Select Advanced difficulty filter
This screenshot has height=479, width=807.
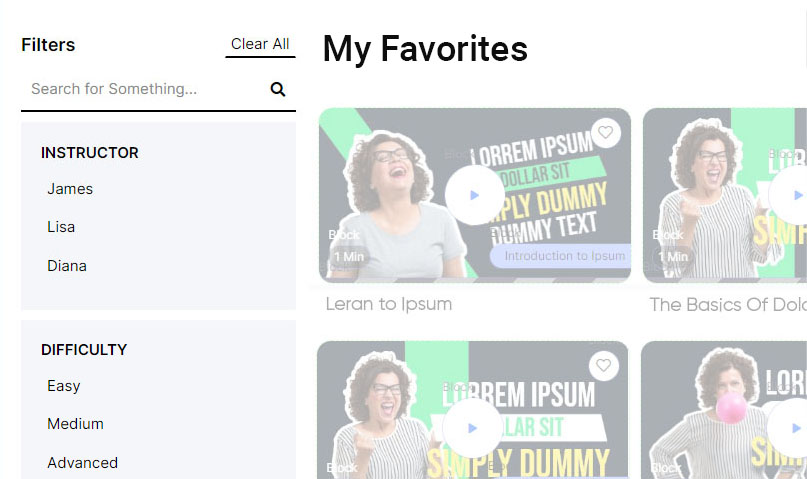point(82,463)
